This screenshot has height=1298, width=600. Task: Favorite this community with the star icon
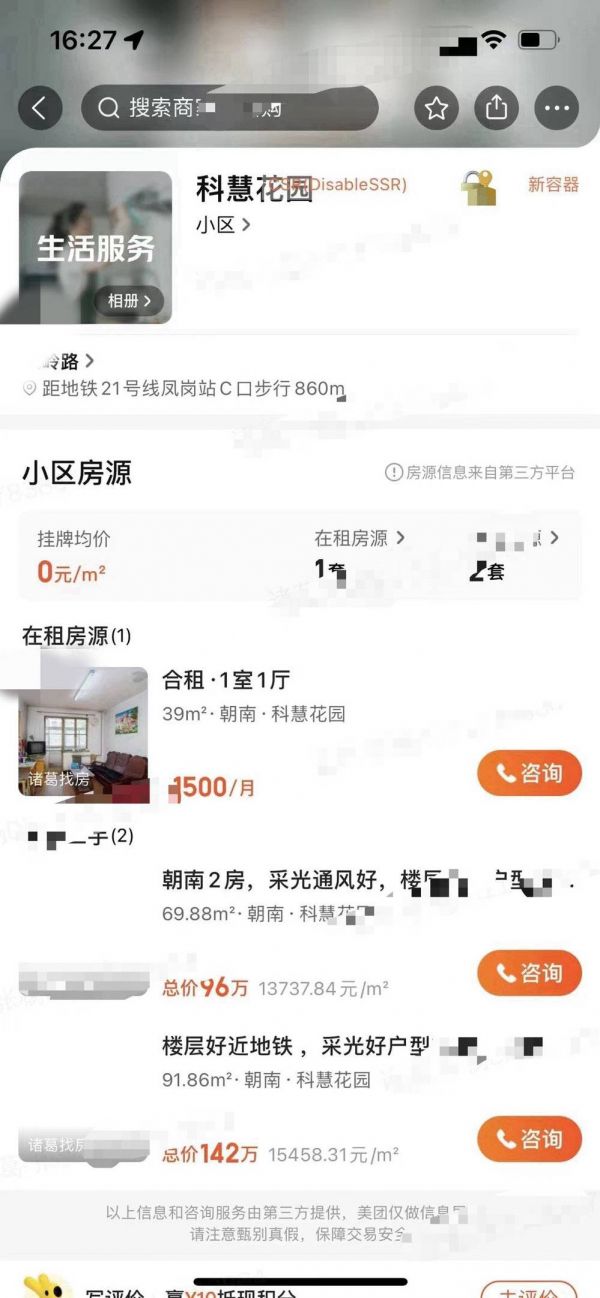click(x=436, y=108)
